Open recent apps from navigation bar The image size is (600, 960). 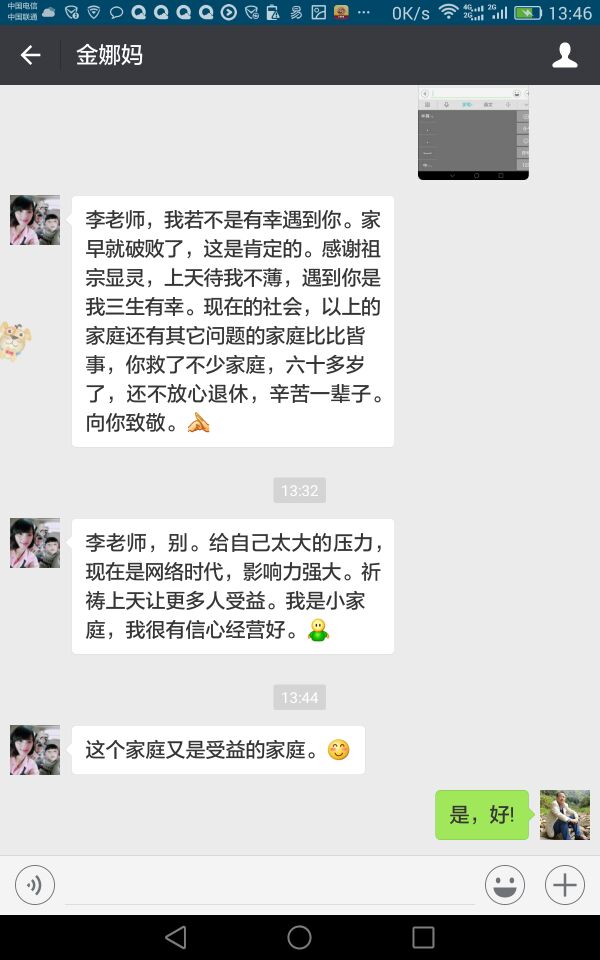point(423,937)
